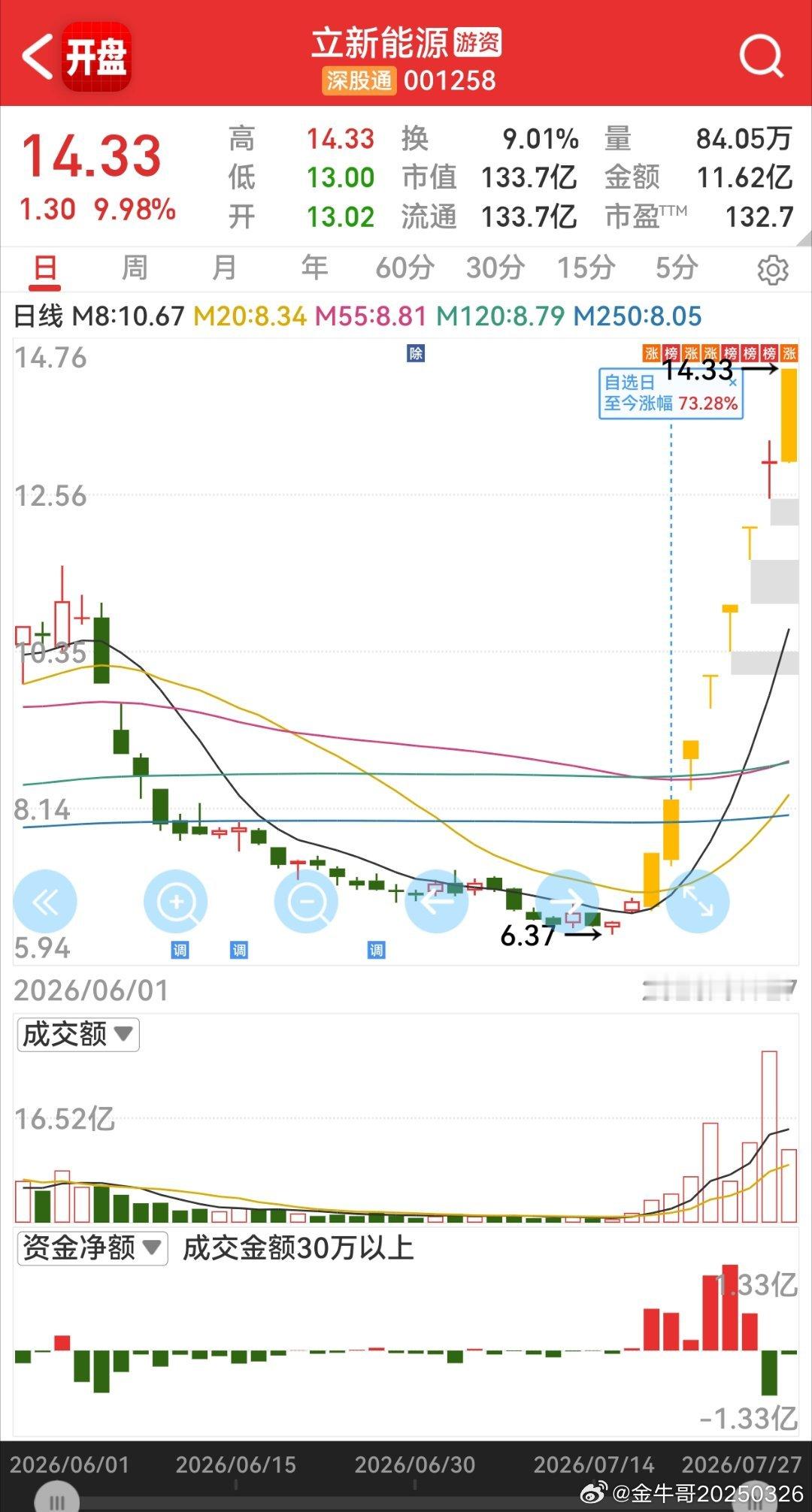
Task: Select the 5分 chart period
Action: coord(676,268)
